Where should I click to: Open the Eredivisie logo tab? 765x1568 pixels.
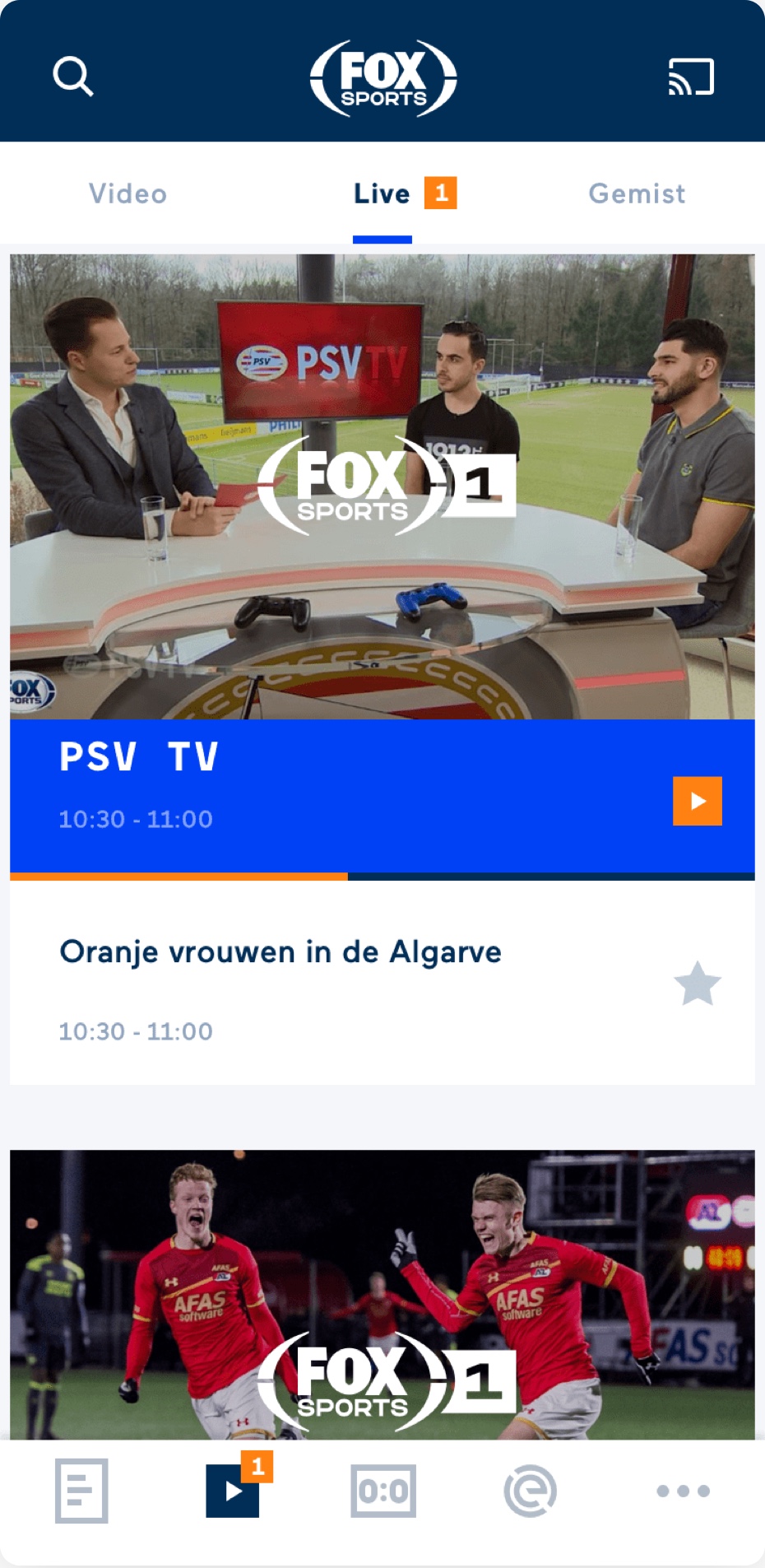531,1491
